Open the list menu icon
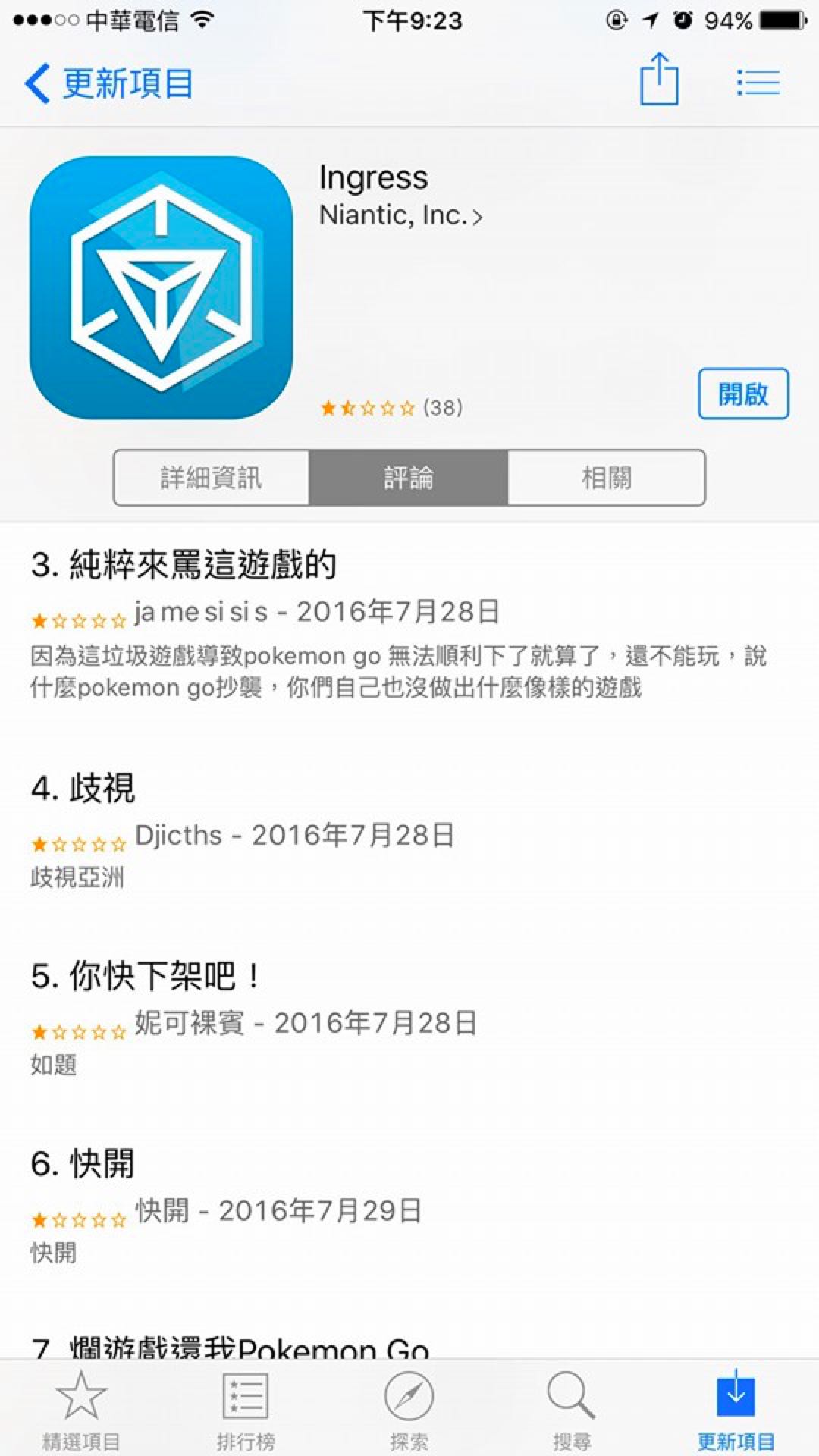Image resolution: width=819 pixels, height=1456 pixels. 758,82
